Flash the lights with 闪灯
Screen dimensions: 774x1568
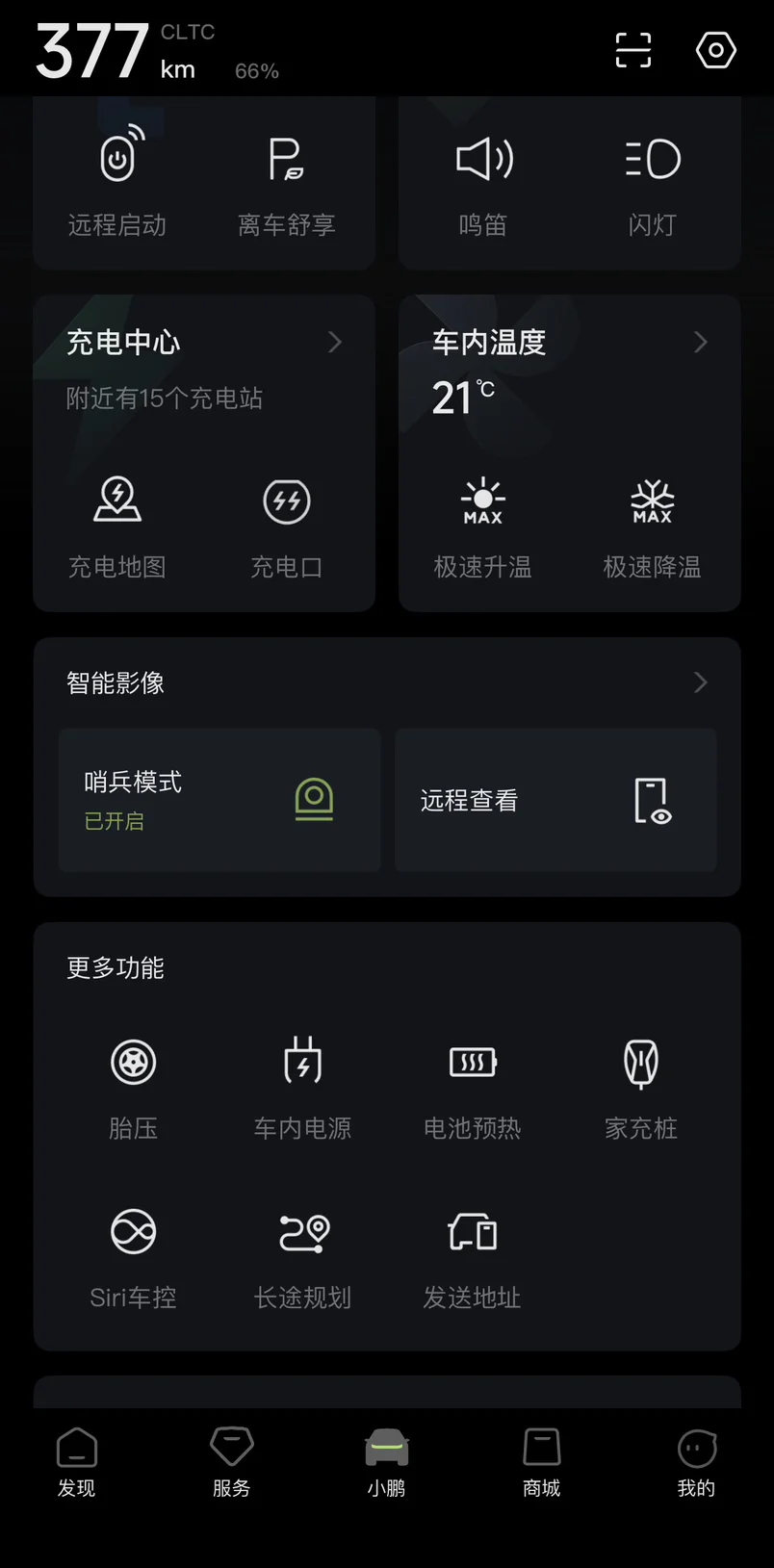652,181
